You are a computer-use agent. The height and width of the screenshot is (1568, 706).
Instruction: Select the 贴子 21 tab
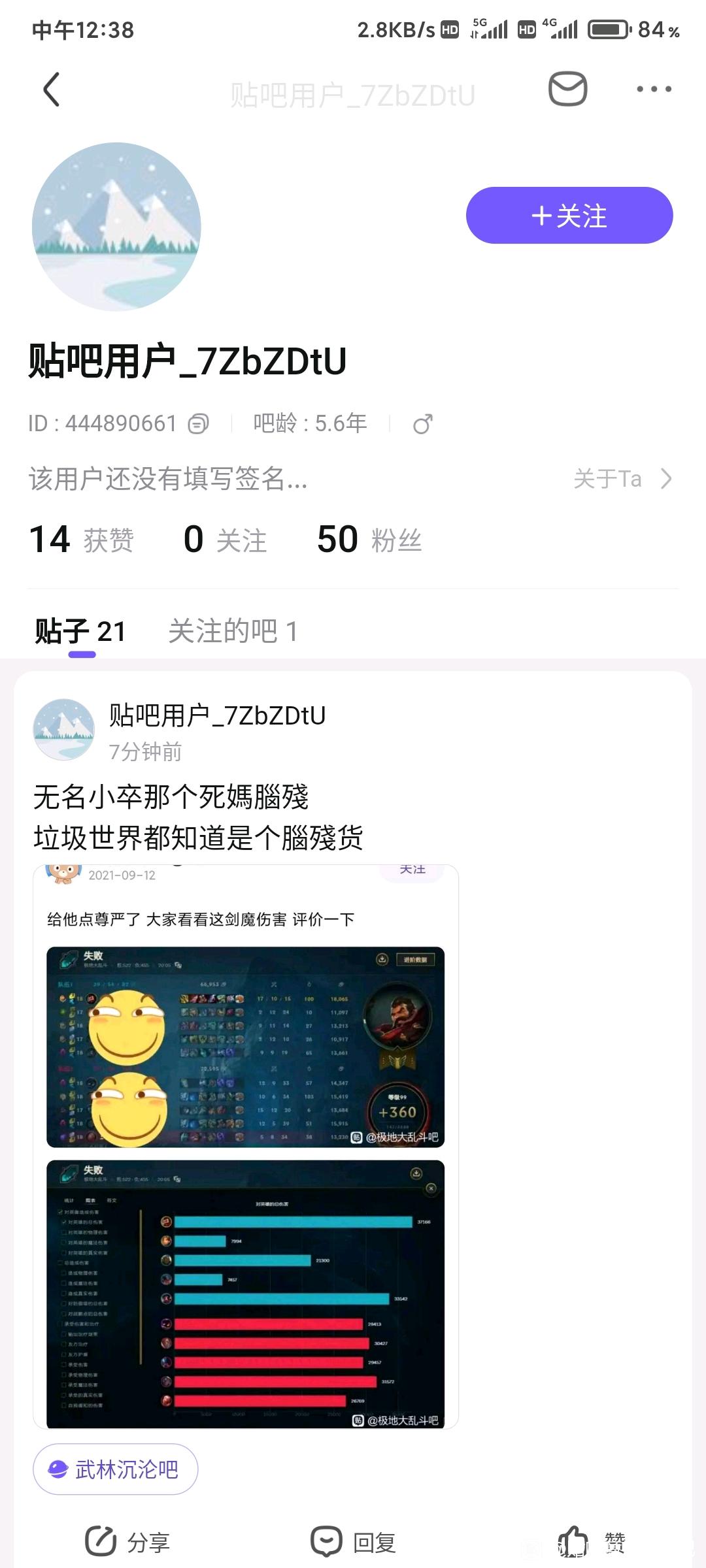pyautogui.click(x=81, y=631)
